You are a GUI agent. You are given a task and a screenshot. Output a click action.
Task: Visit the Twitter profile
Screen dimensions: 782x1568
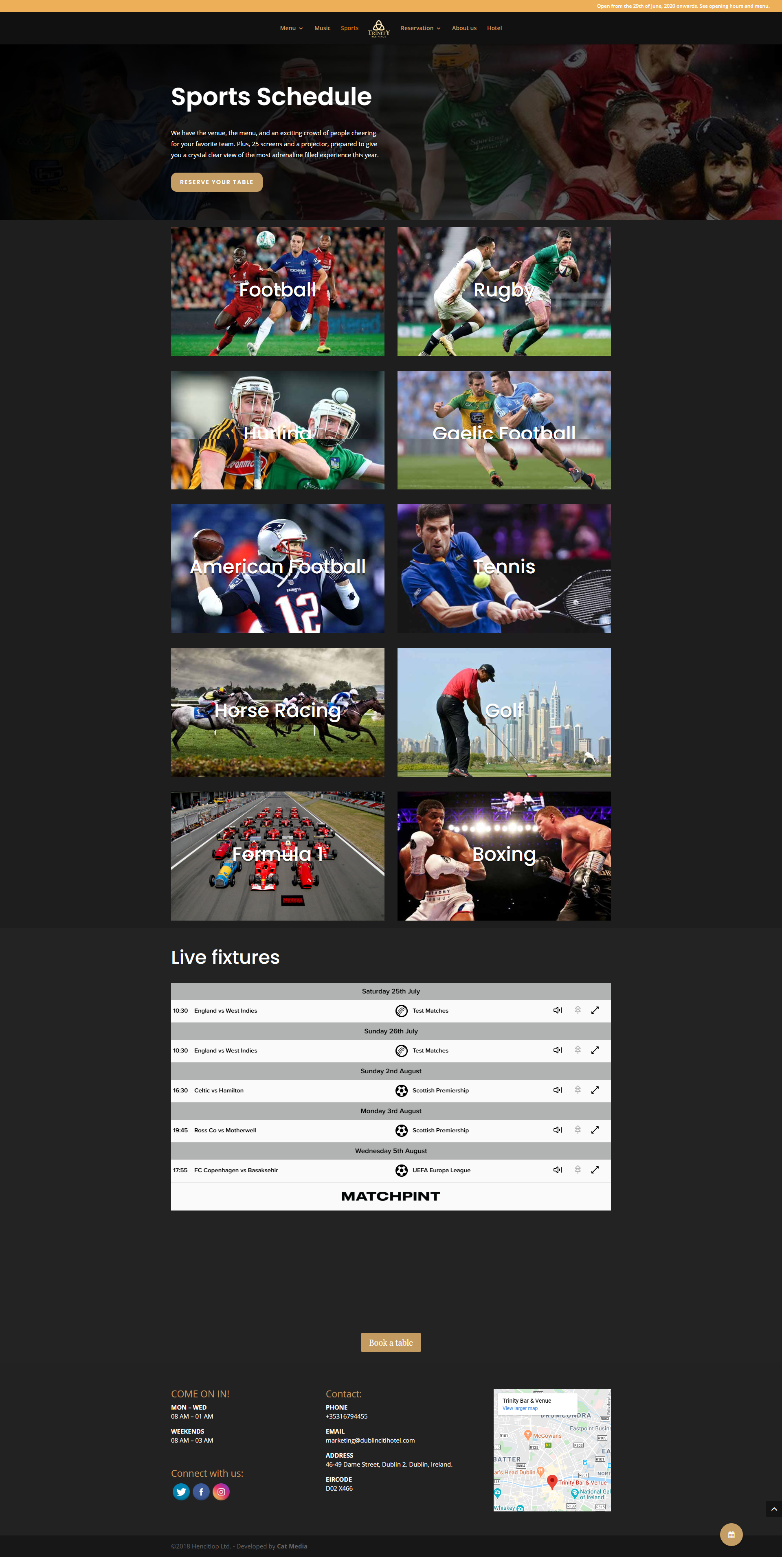pyautogui.click(x=181, y=1492)
